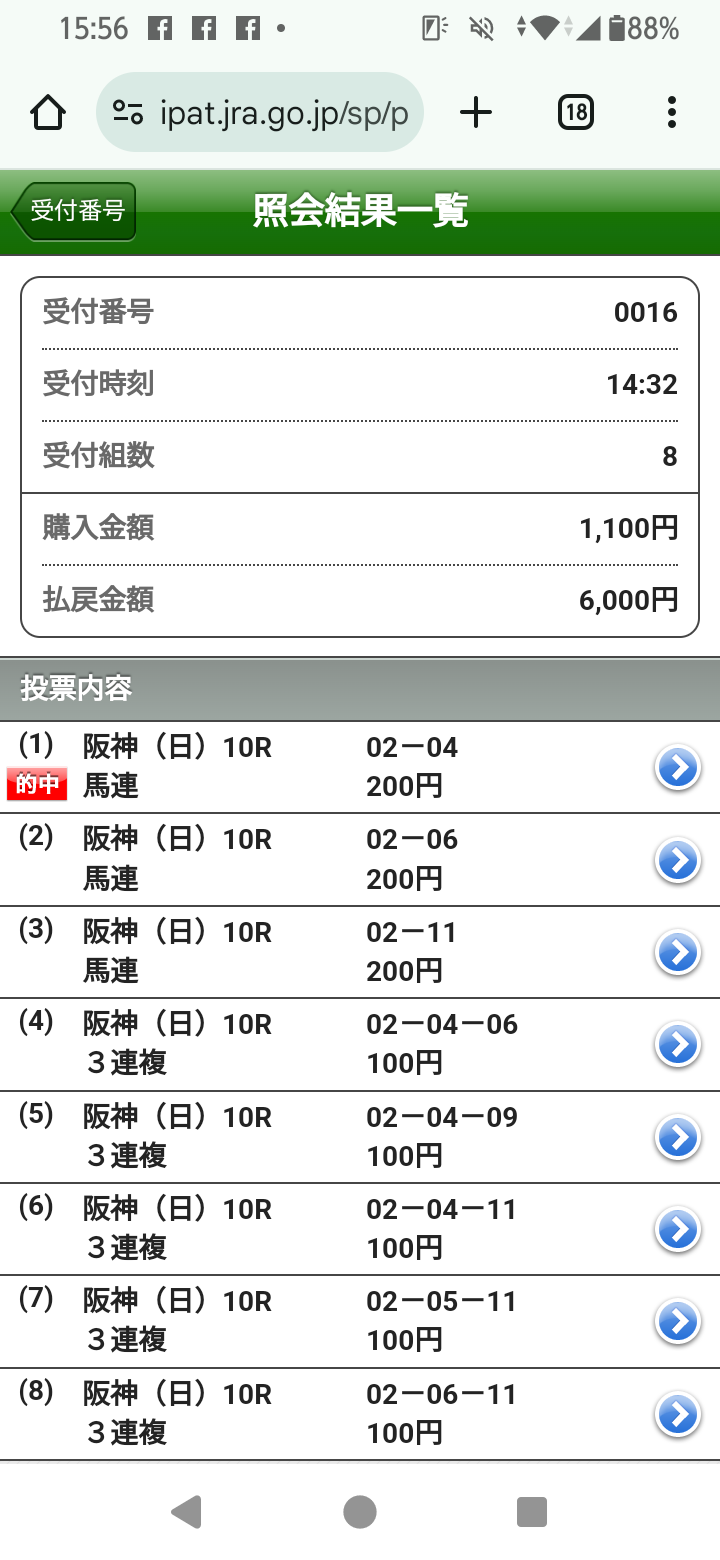View the 3連複 02-04-06 bet details

pos(677,1044)
